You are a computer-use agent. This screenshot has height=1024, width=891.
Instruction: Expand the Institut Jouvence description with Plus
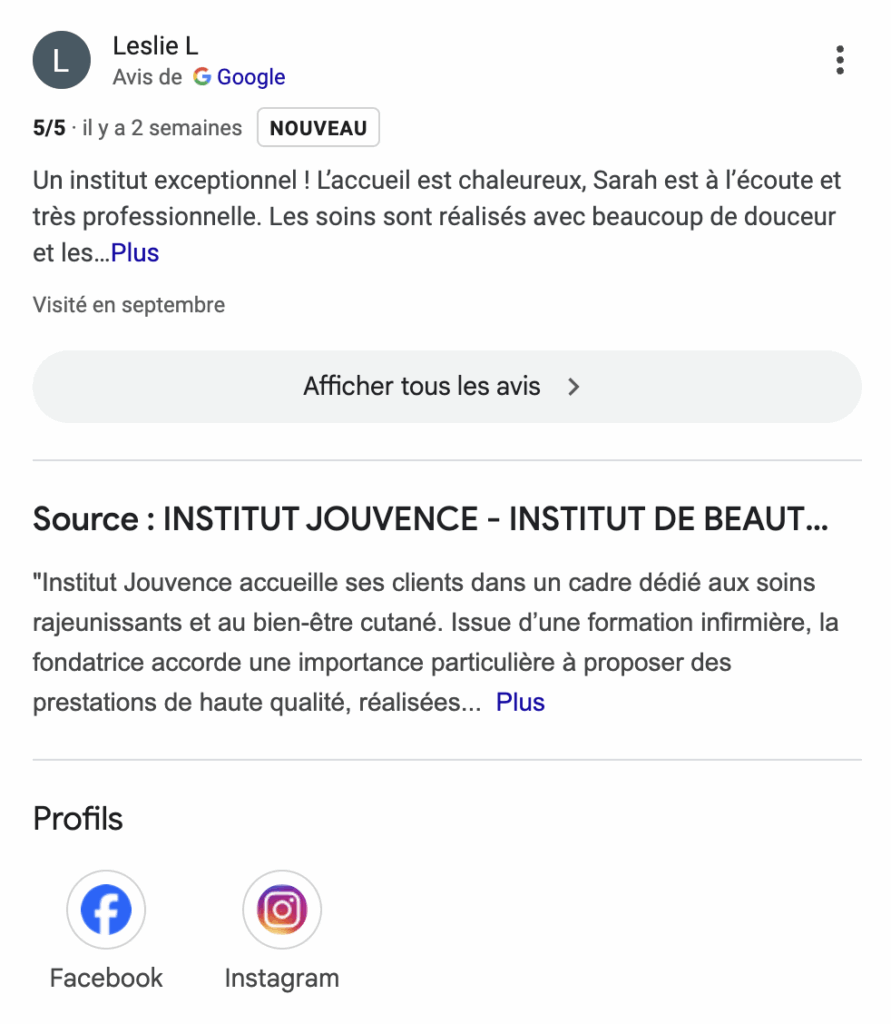pyautogui.click(x=520, y=702)
